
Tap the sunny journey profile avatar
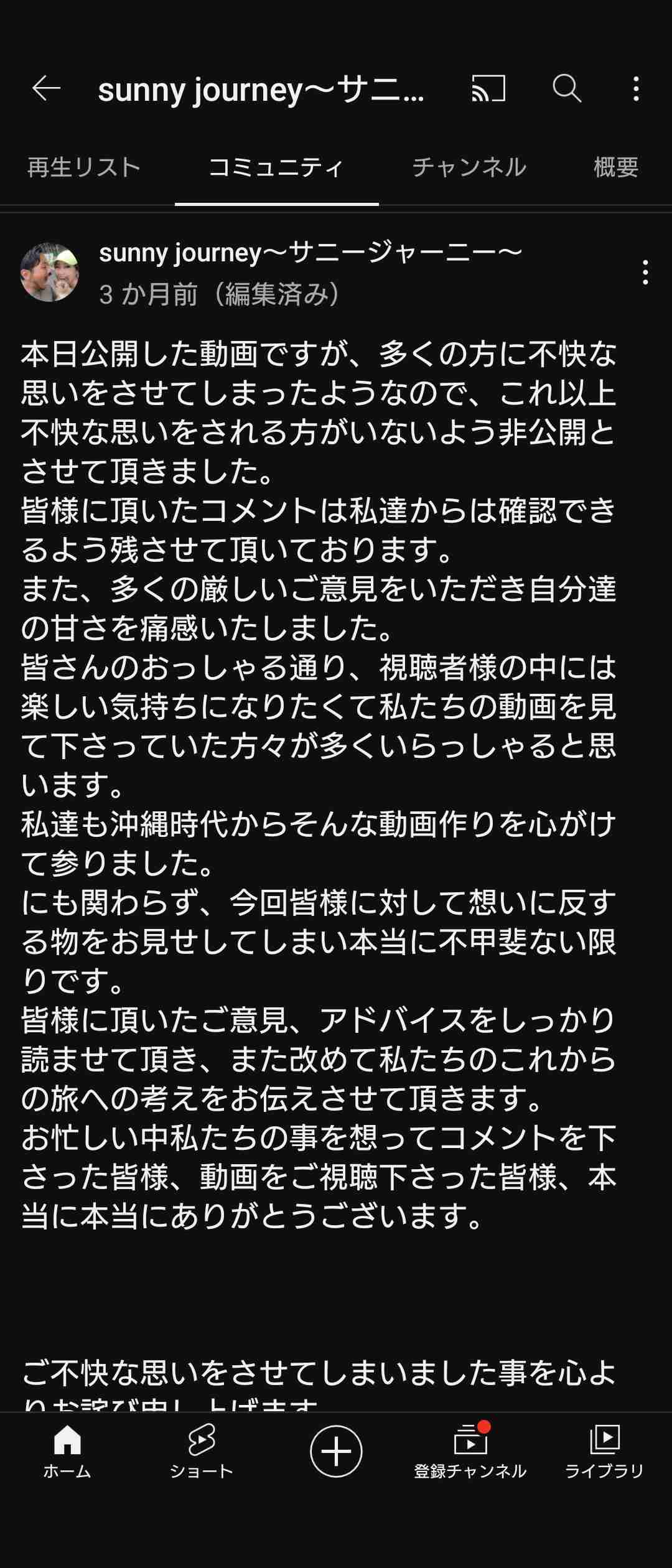click(50, 273)
